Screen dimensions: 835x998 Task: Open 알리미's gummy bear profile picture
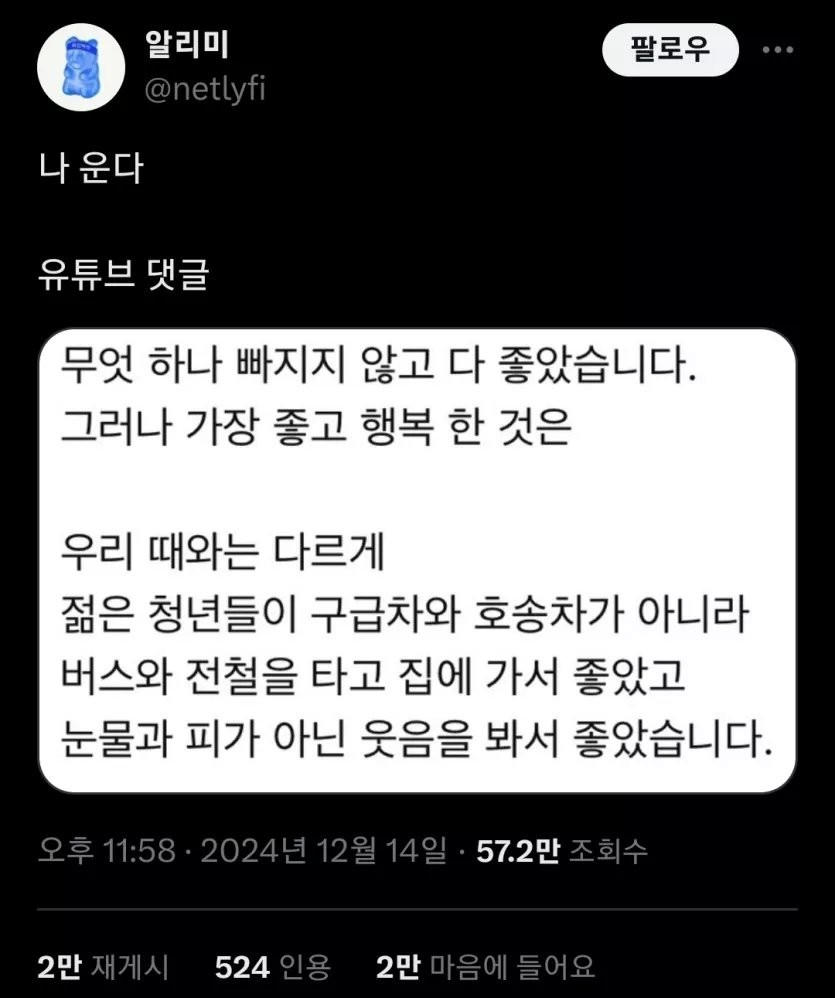pyautogui.click(x=81, y=68)
